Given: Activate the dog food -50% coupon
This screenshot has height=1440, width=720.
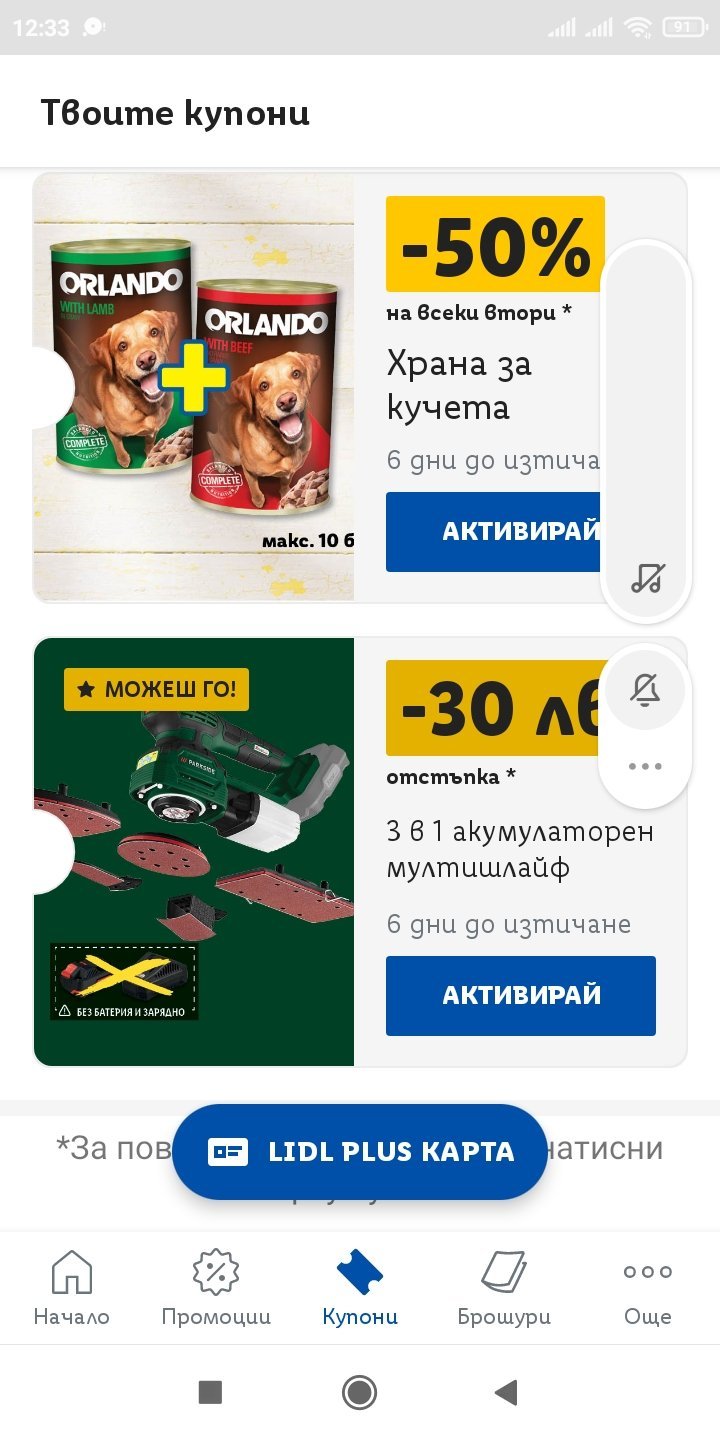Looking at the screenshot, I should 492,531.
